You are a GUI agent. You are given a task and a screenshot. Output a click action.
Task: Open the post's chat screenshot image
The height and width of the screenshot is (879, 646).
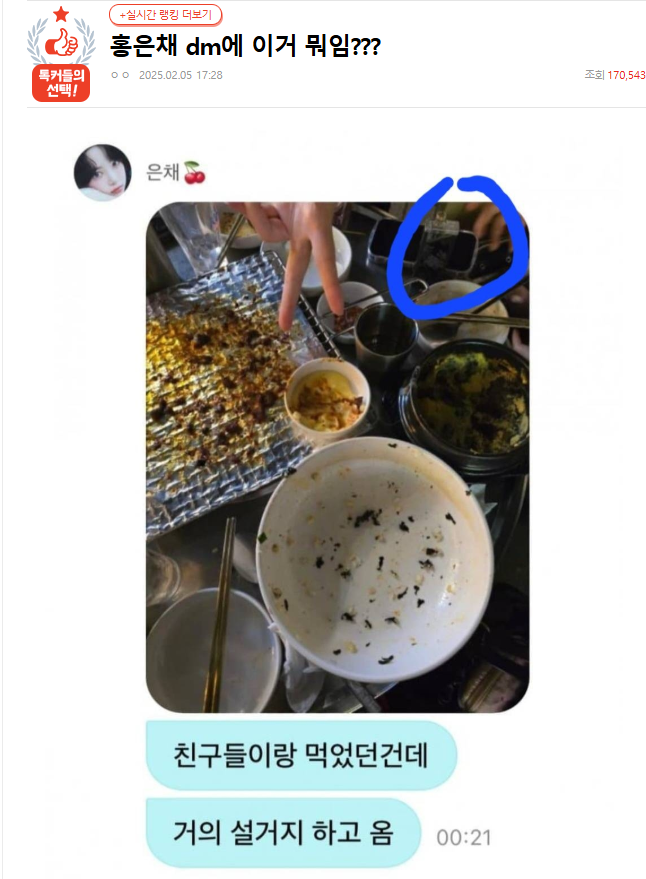click(338, 457)
